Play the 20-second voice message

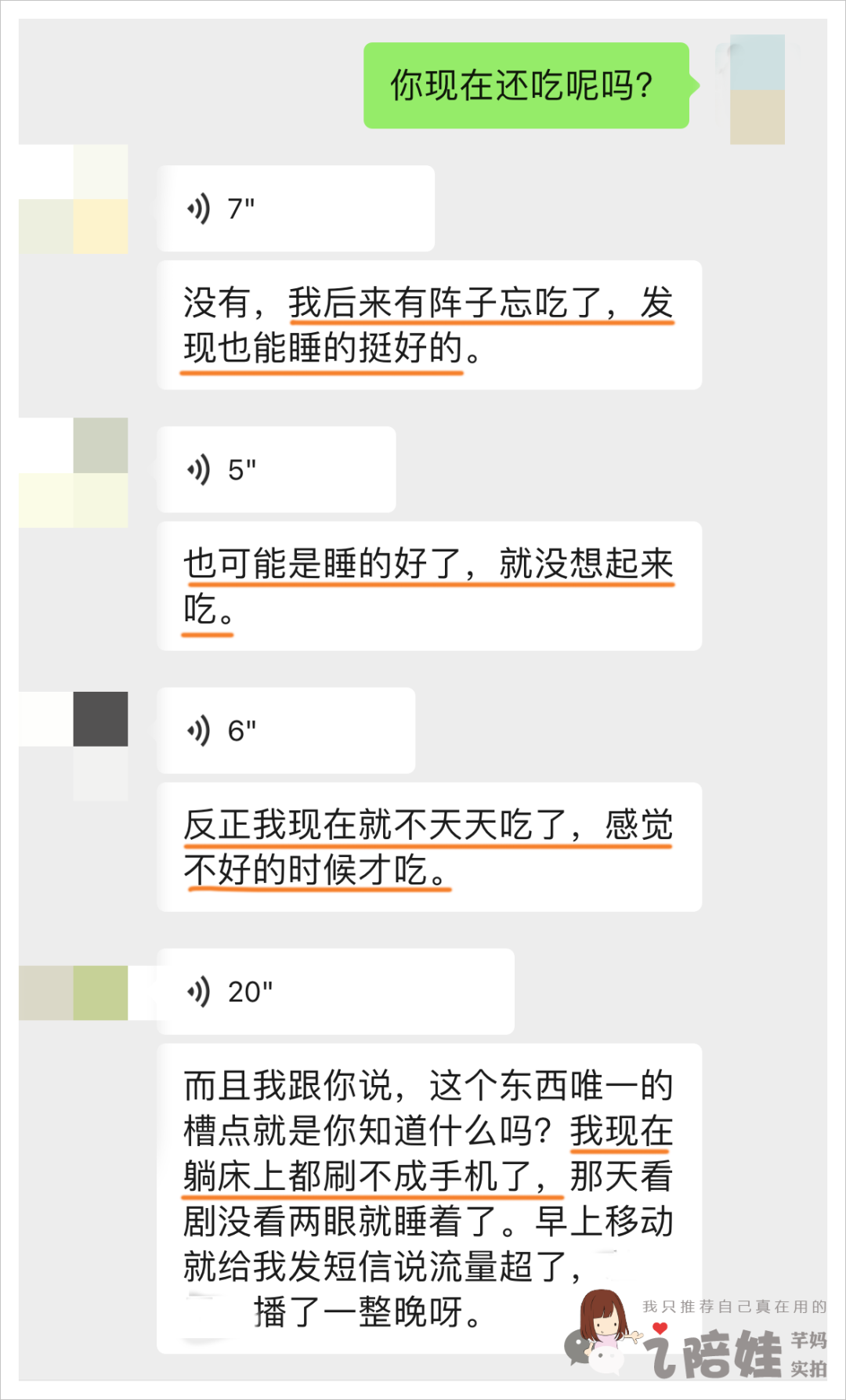click(335, 991)
